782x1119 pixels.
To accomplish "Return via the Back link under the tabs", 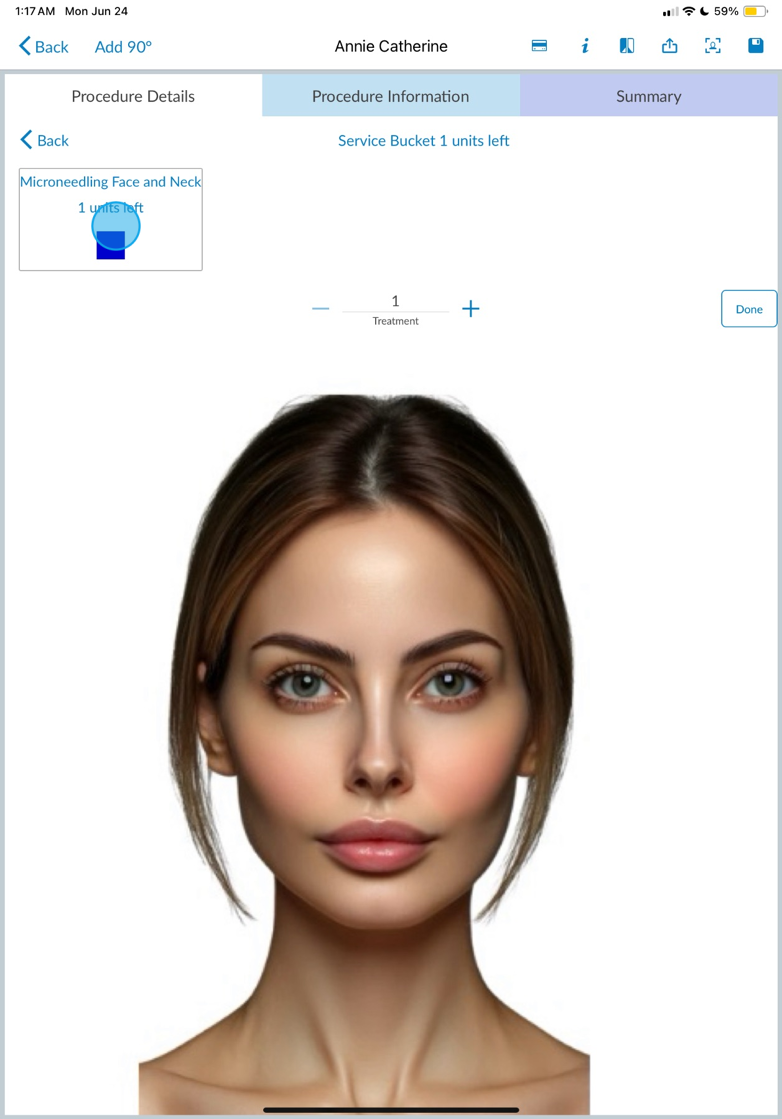I will click(45, 140).
